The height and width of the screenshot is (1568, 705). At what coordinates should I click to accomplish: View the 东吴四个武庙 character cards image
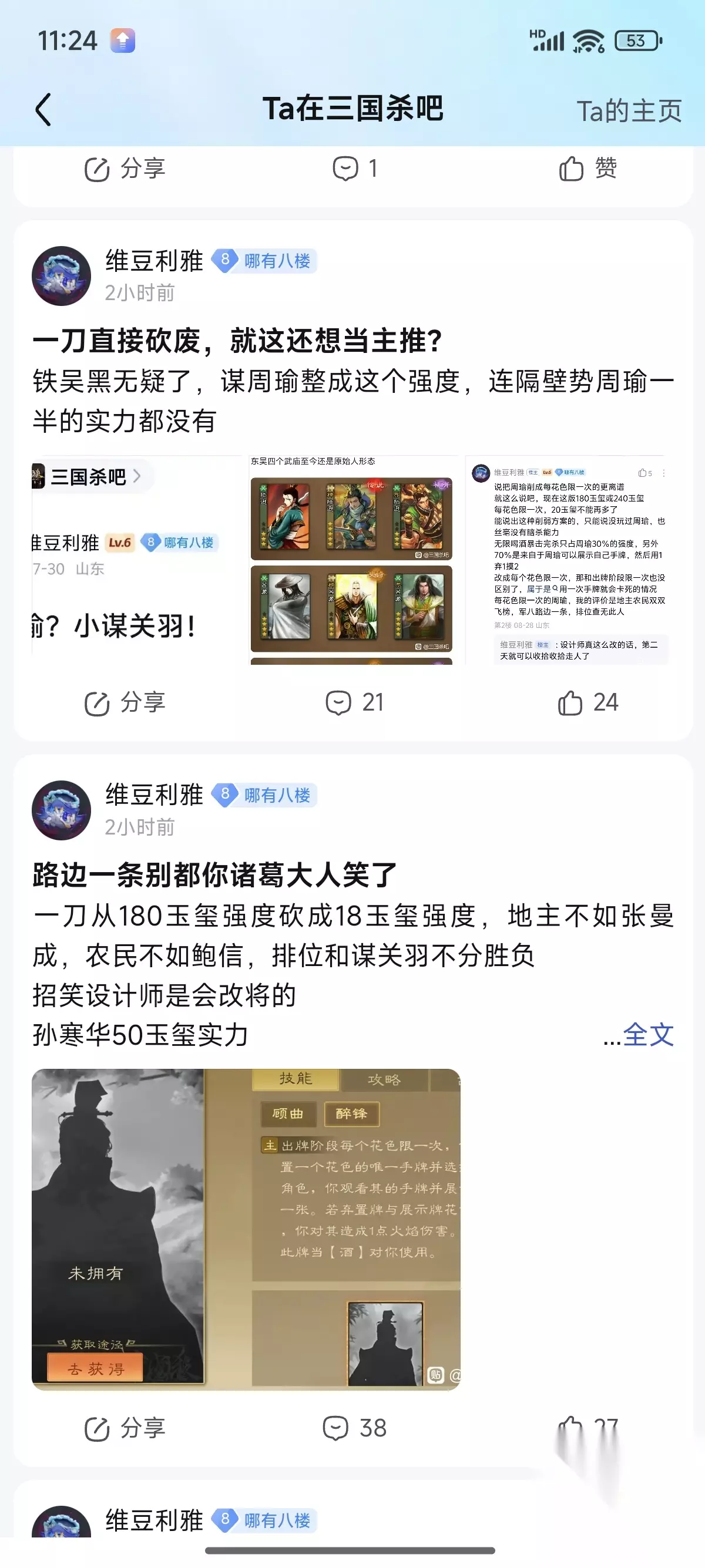click(351, 560)
